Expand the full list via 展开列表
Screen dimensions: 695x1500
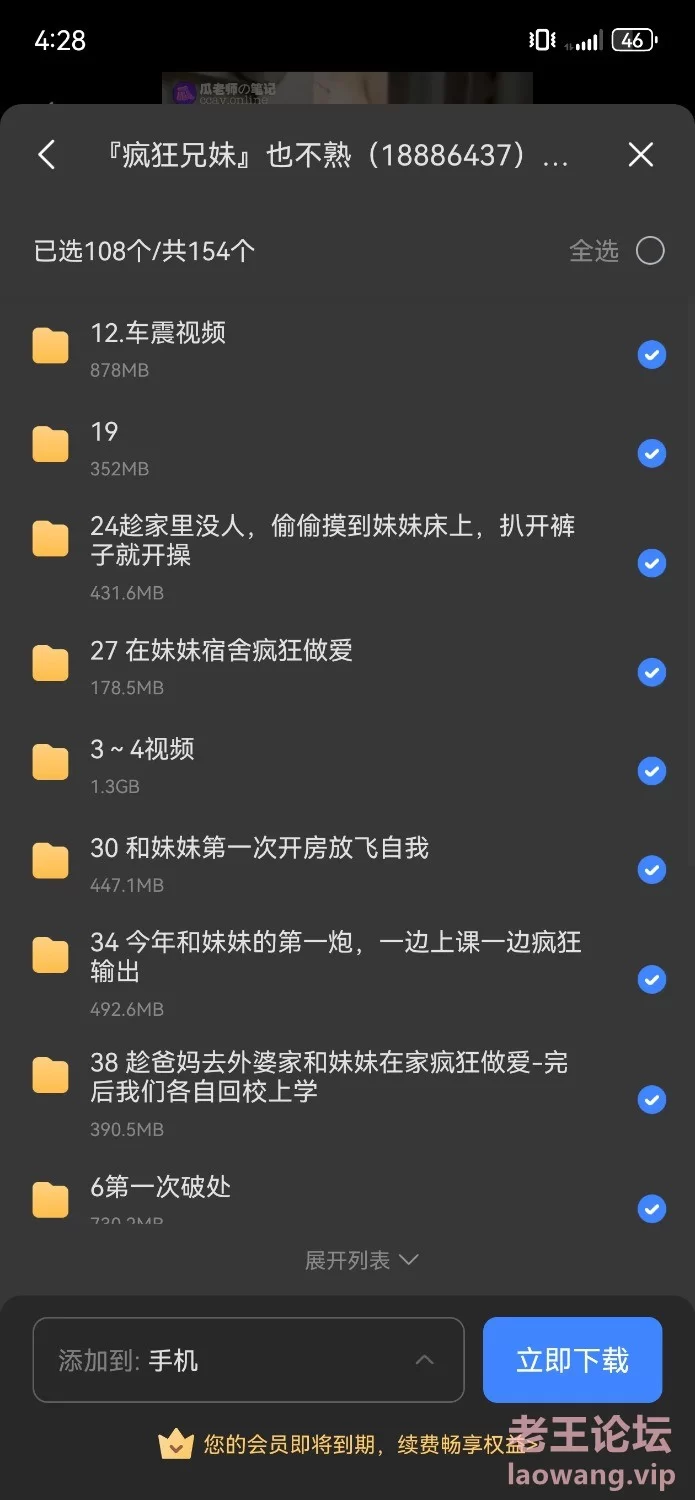coord(360,1260)
